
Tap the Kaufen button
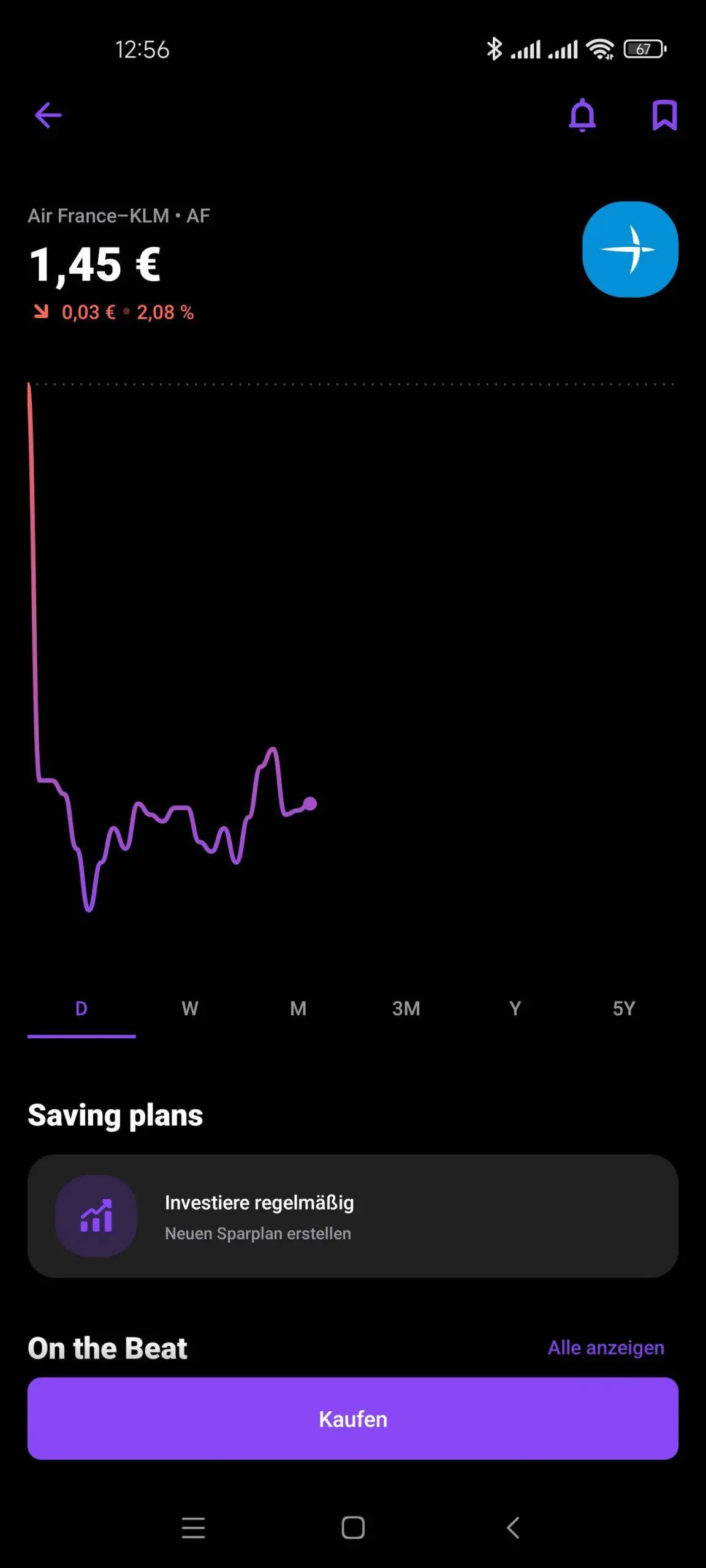(x=353, y=1419)
